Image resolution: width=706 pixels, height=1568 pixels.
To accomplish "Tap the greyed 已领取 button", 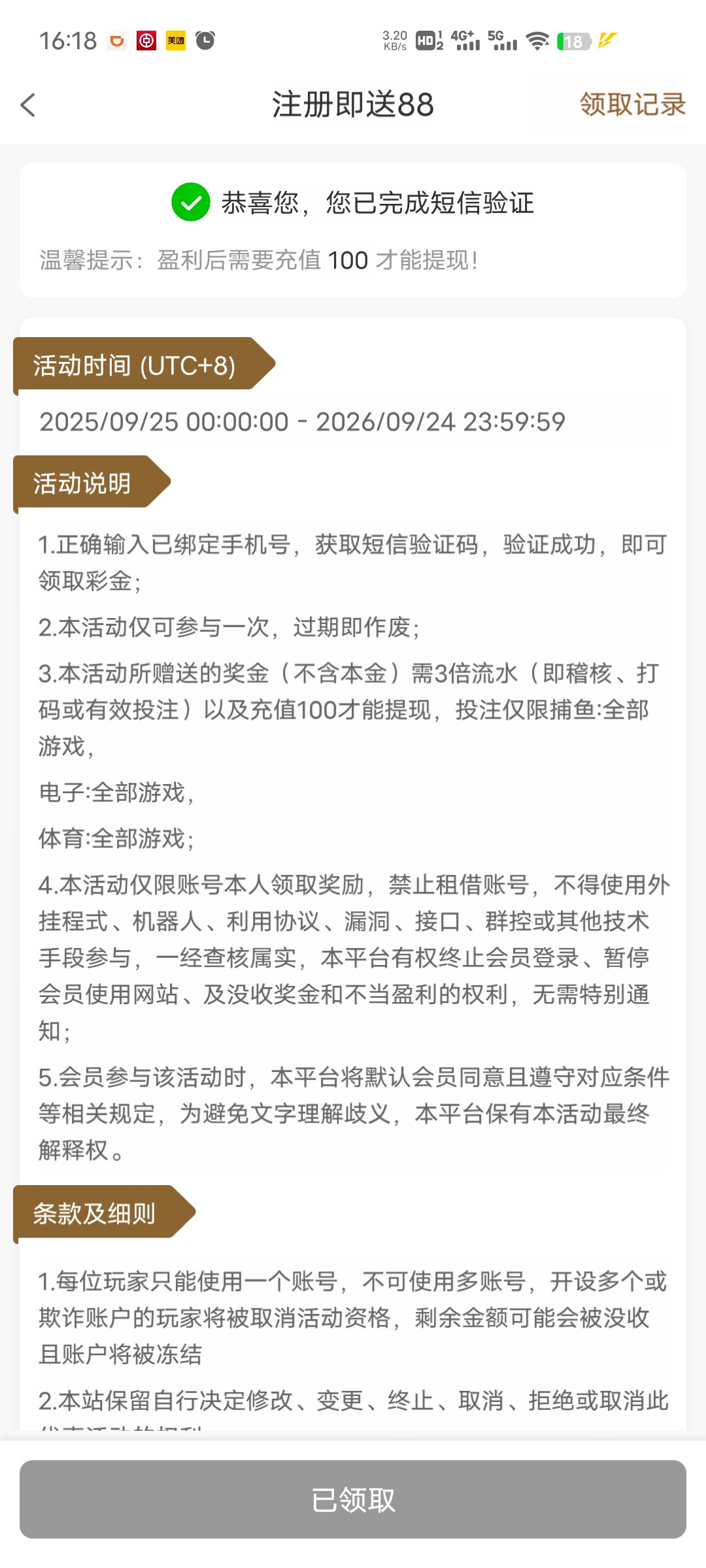I will [353, 1499].
